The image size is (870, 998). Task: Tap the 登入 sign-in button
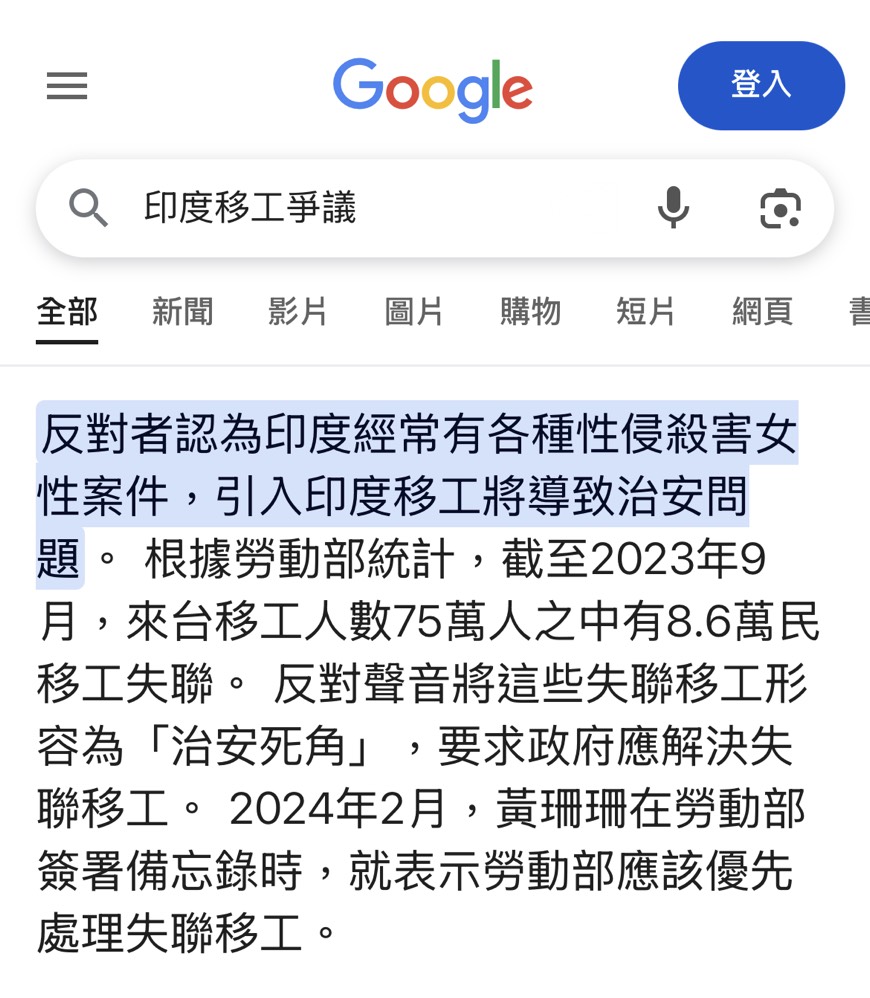[761, 85]
